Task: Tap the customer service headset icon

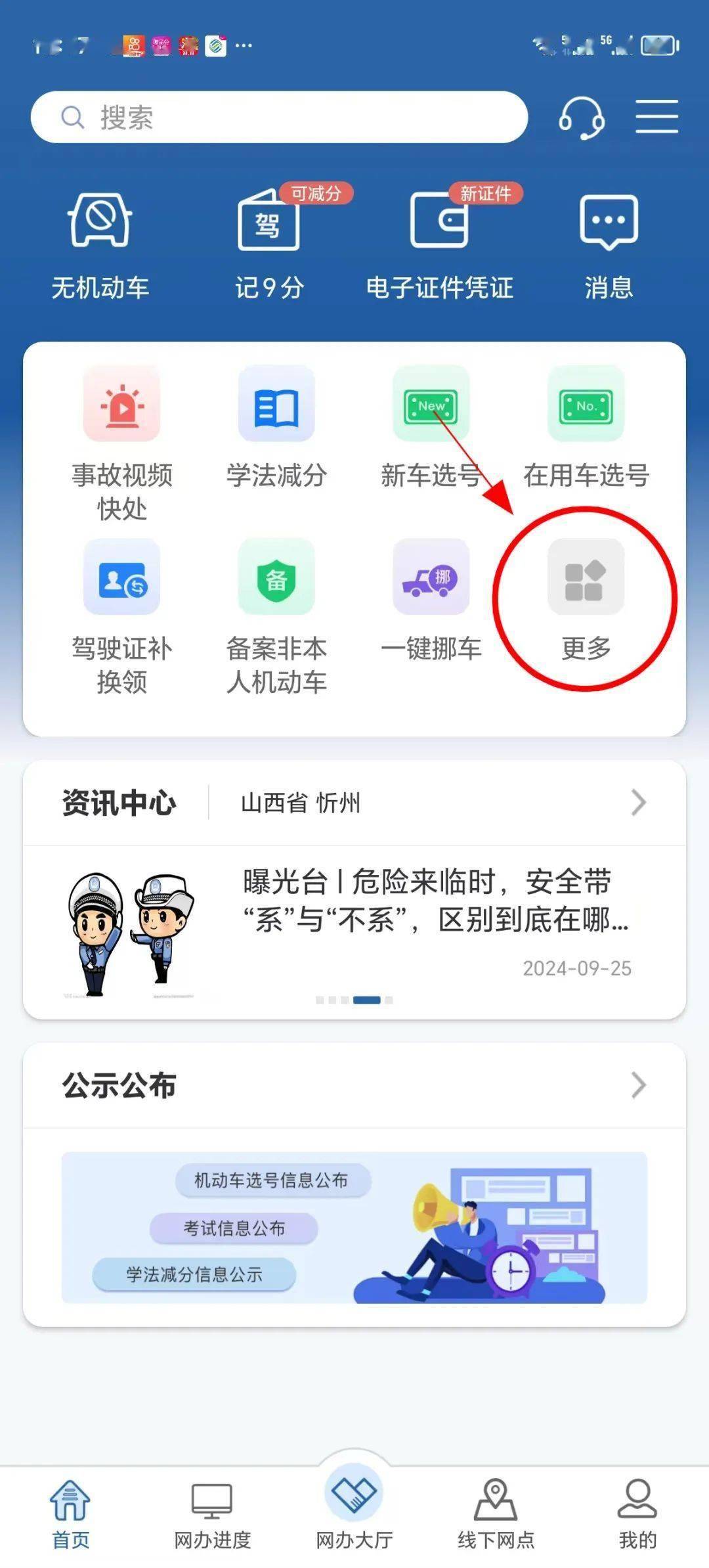Action: [582, 117]
